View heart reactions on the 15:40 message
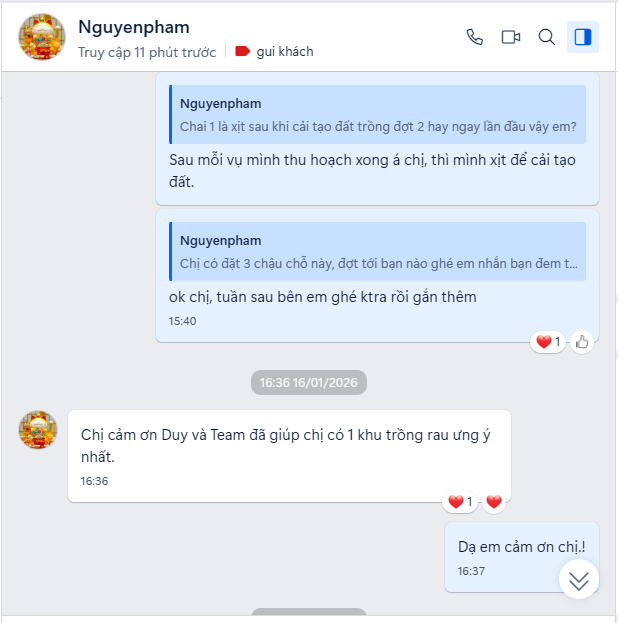The width and height of the screenshot is (618, 623). 549,342
